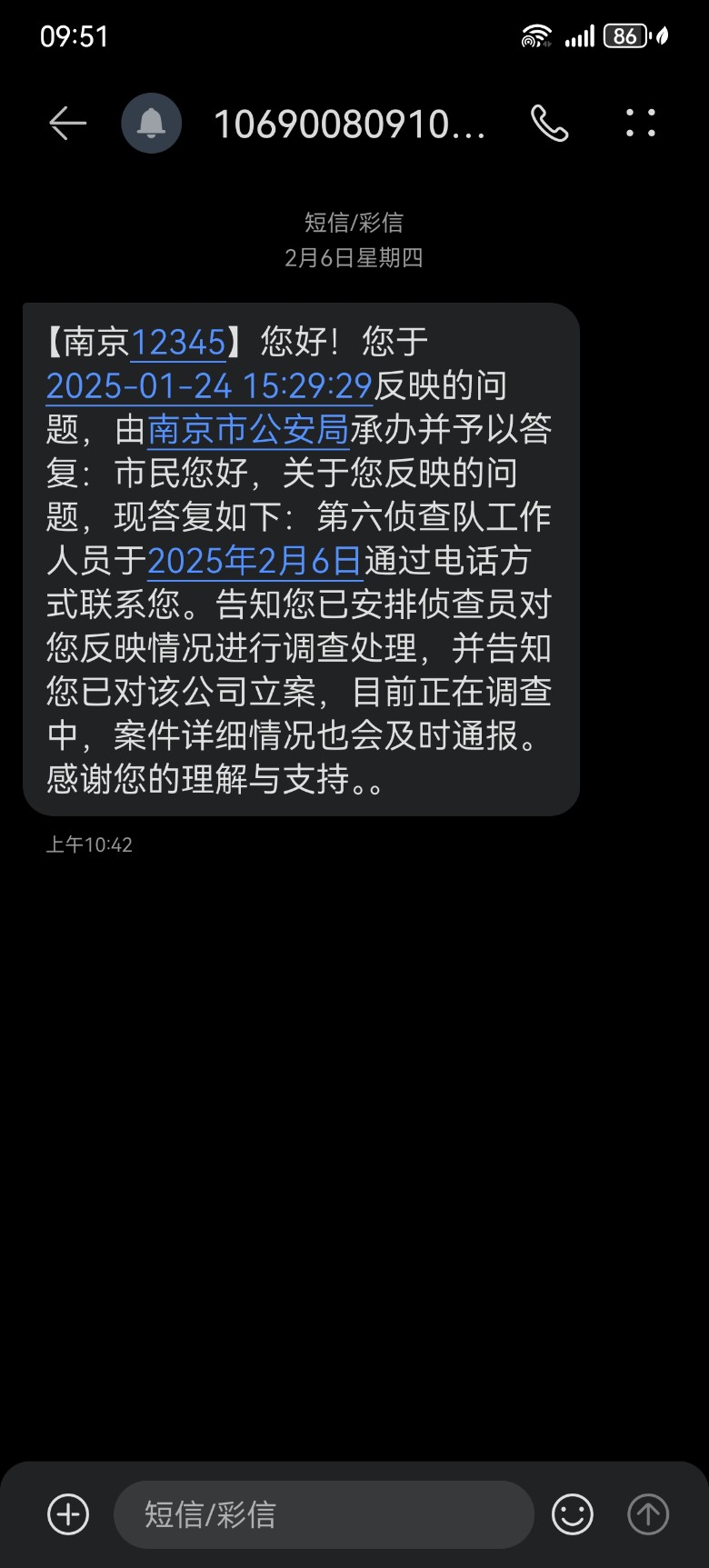This screenshot has width=709, height=1568.
Task: Tap the sender avatar with the bell
Action: (151, 124)
